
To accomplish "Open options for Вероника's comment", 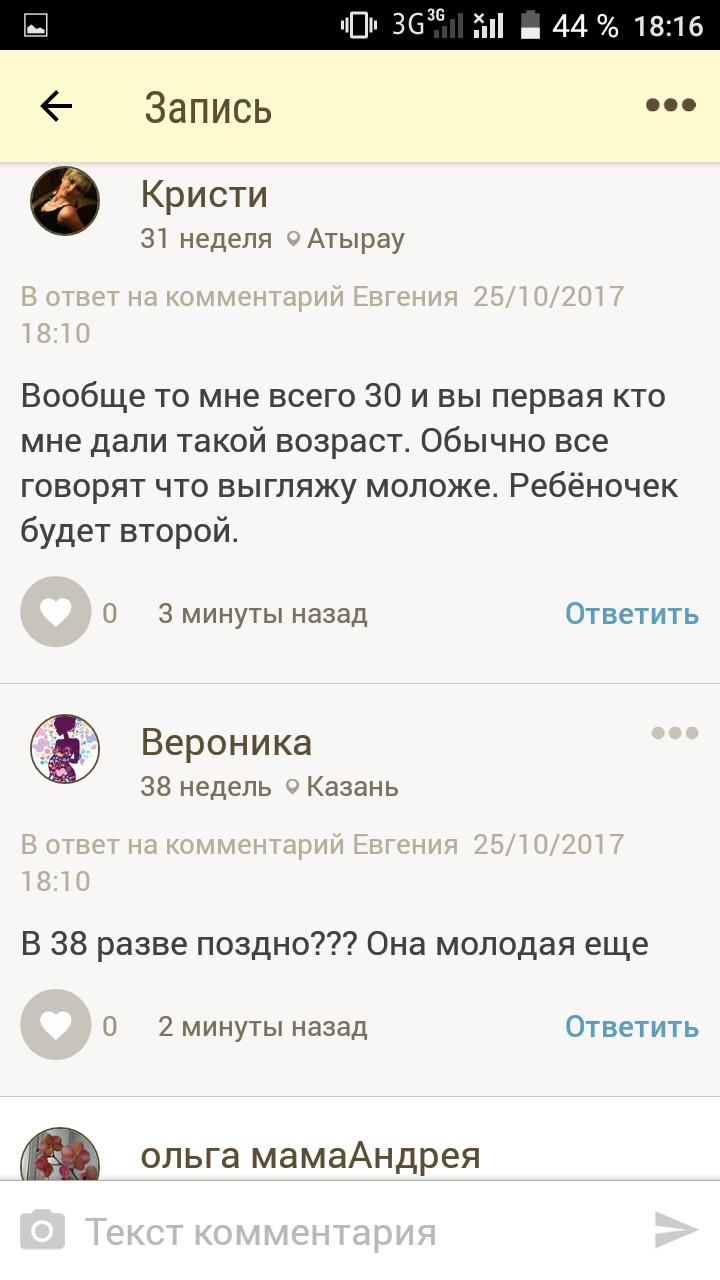I will [674, 733].
